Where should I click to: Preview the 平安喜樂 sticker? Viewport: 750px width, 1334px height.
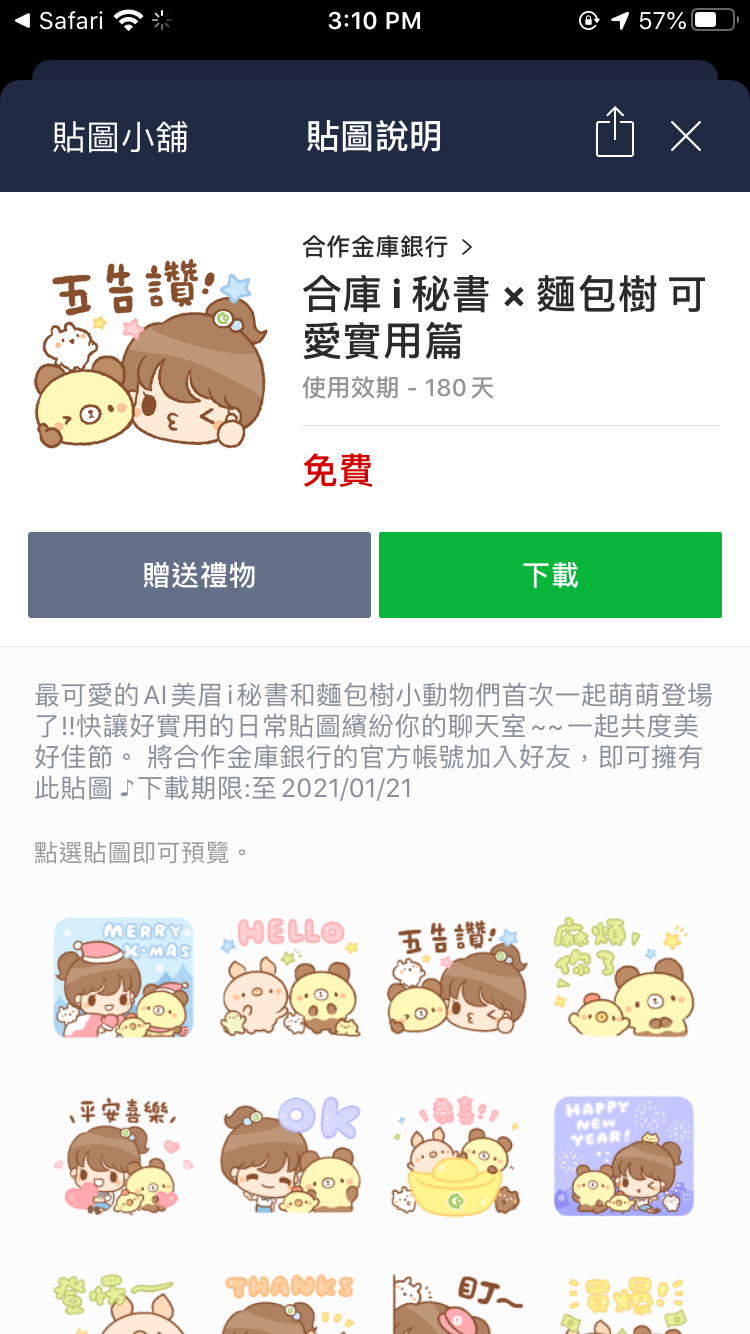pyautogui.click(x=123, y=1155)
